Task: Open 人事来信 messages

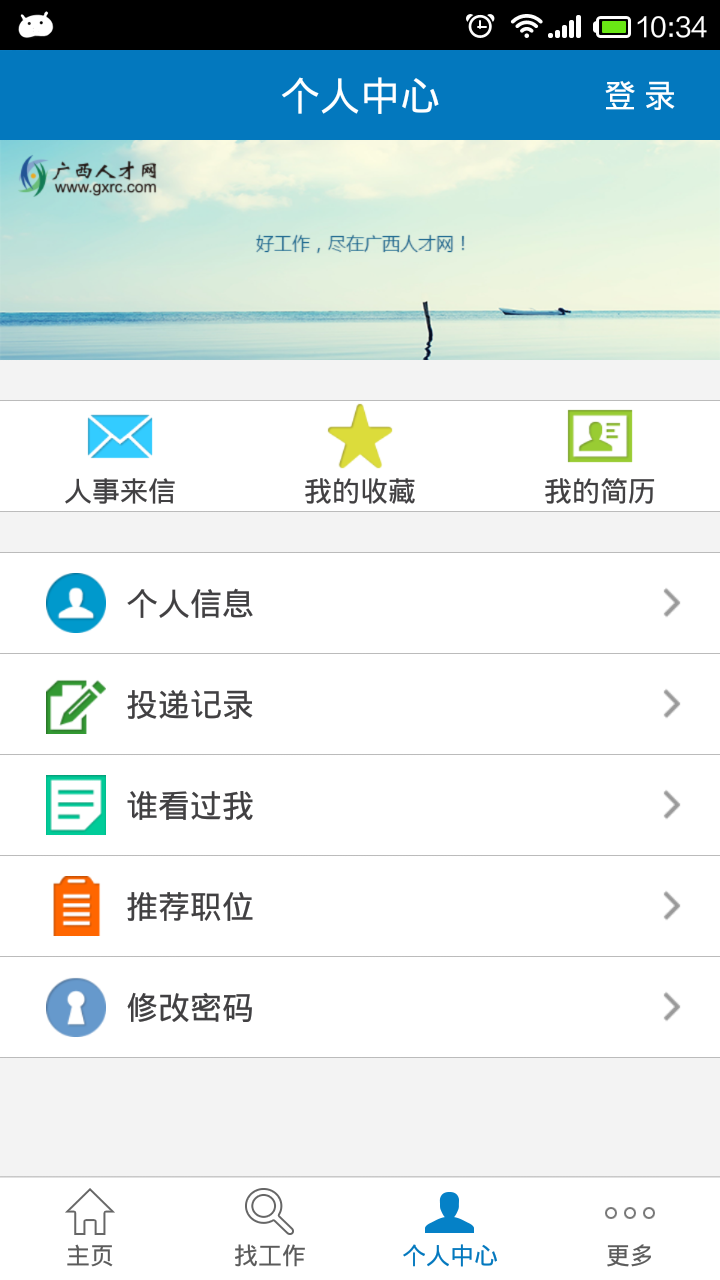Action: tap(120, 456)
